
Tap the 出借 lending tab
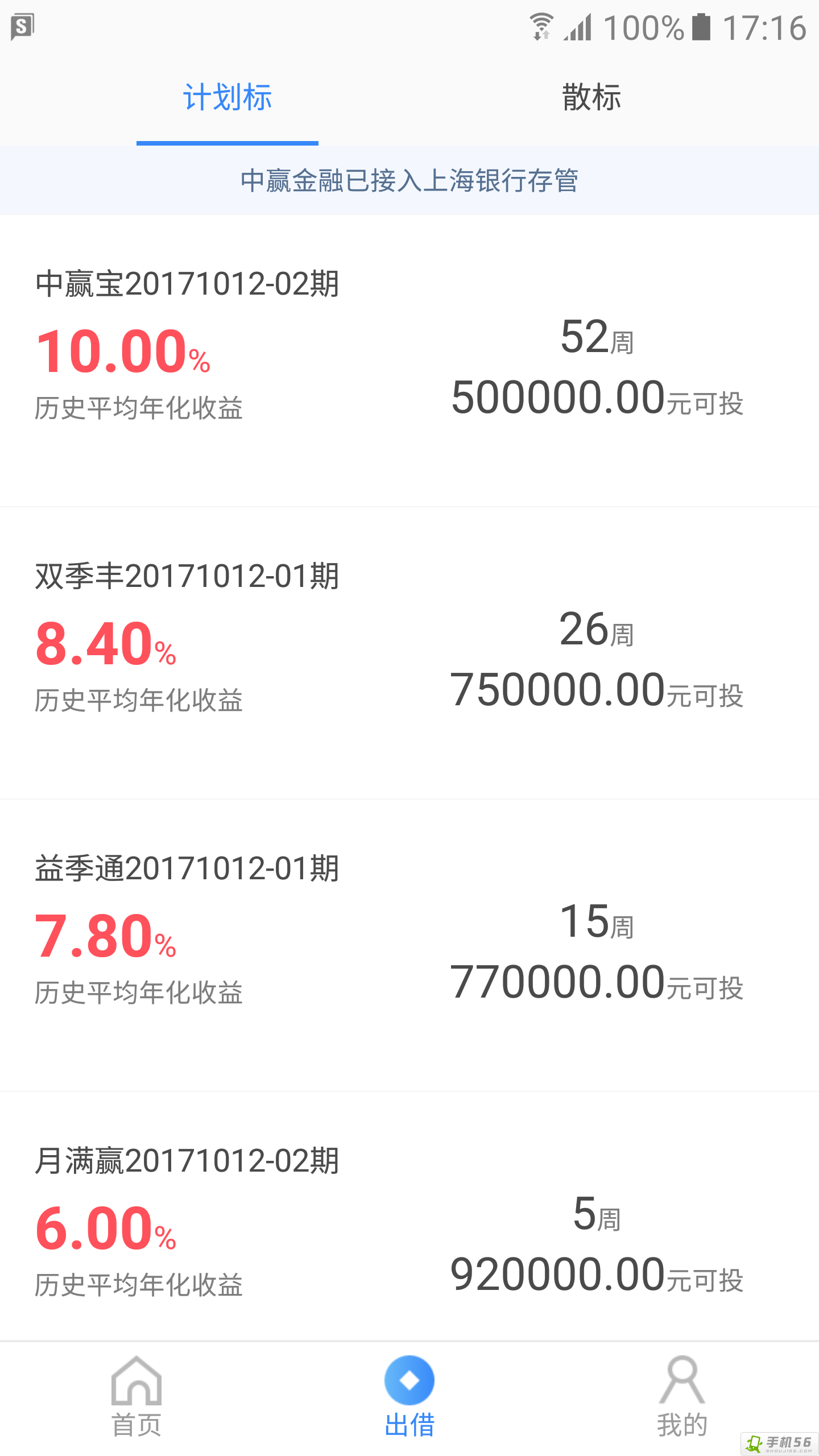[x=409, y=1397]
